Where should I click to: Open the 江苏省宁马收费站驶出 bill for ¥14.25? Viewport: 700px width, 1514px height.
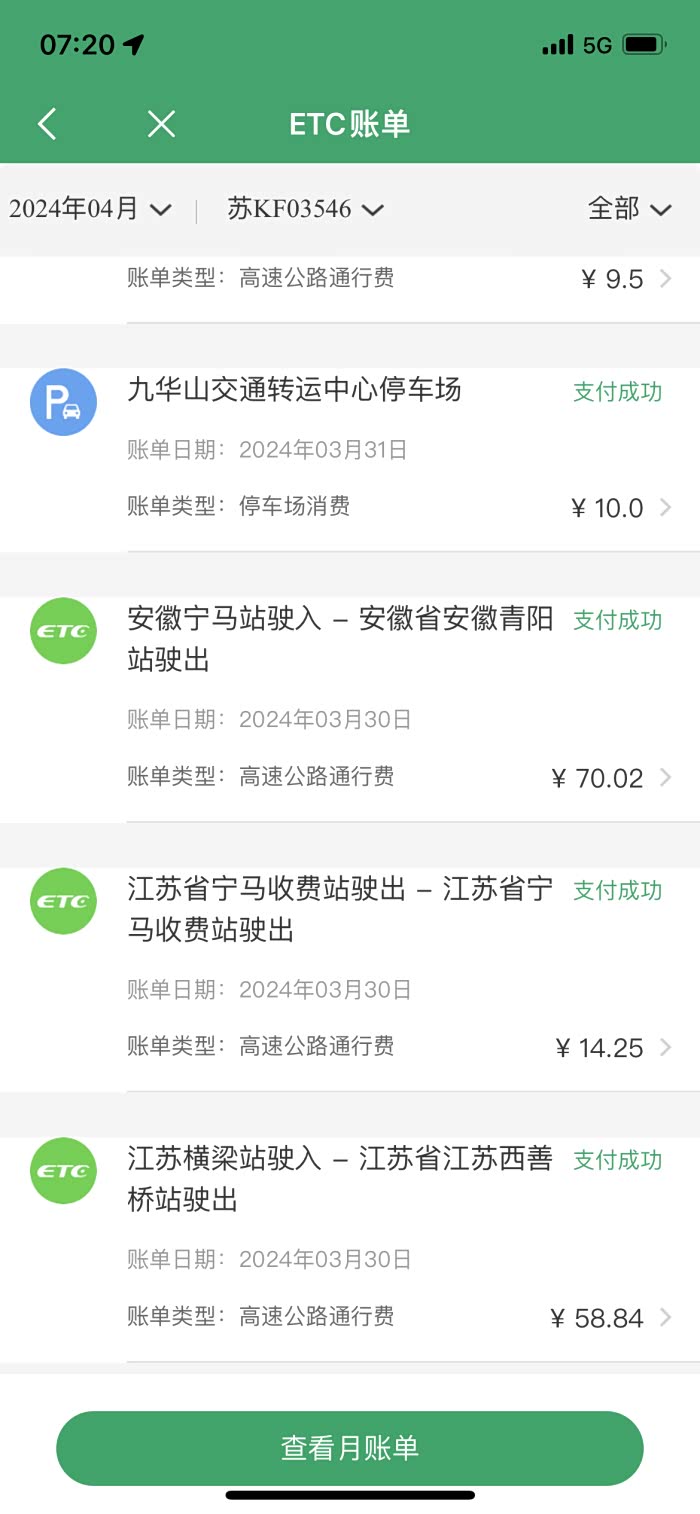coord(400,970)
